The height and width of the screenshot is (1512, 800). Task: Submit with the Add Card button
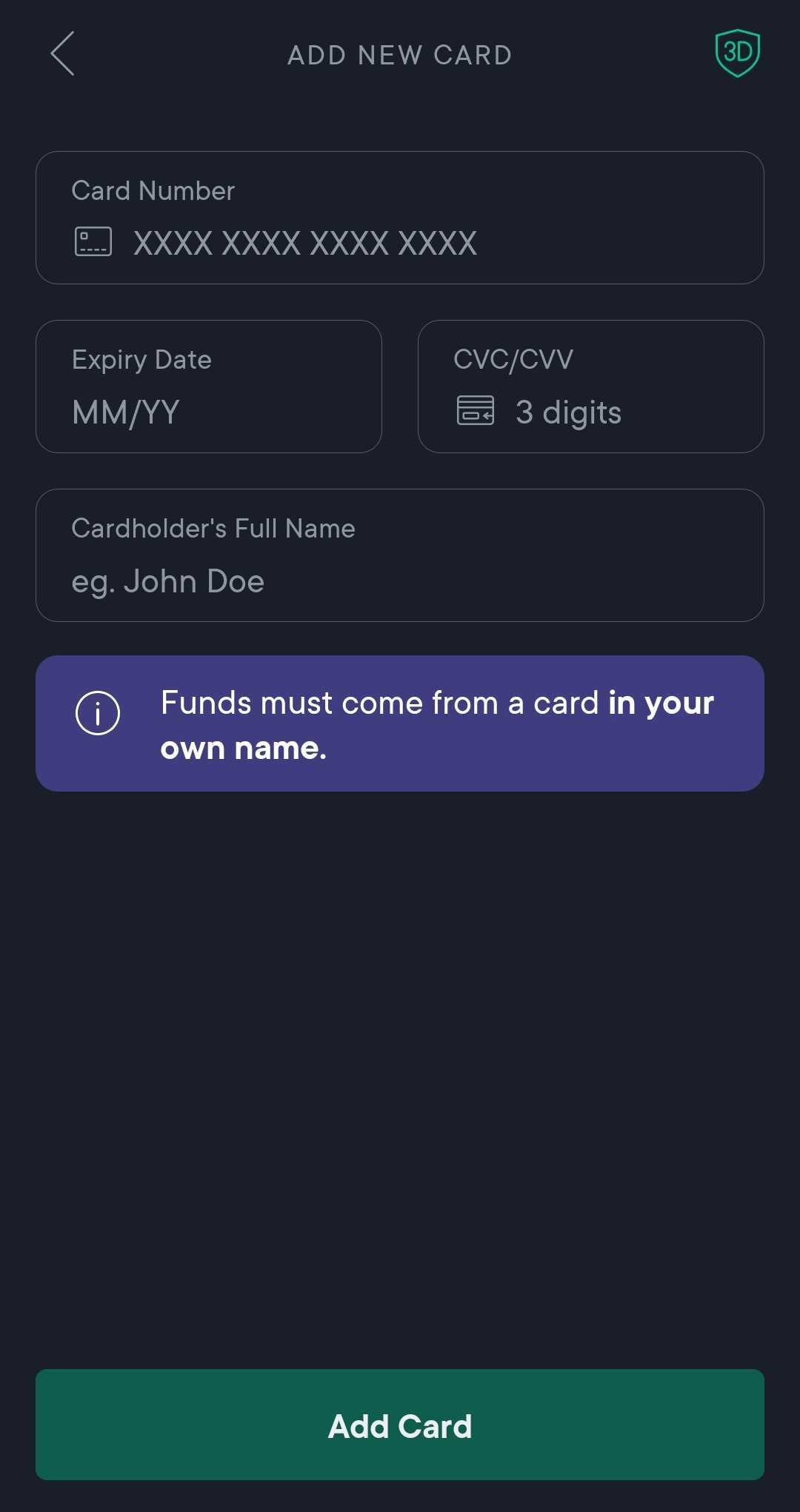tap(400, 1425)
